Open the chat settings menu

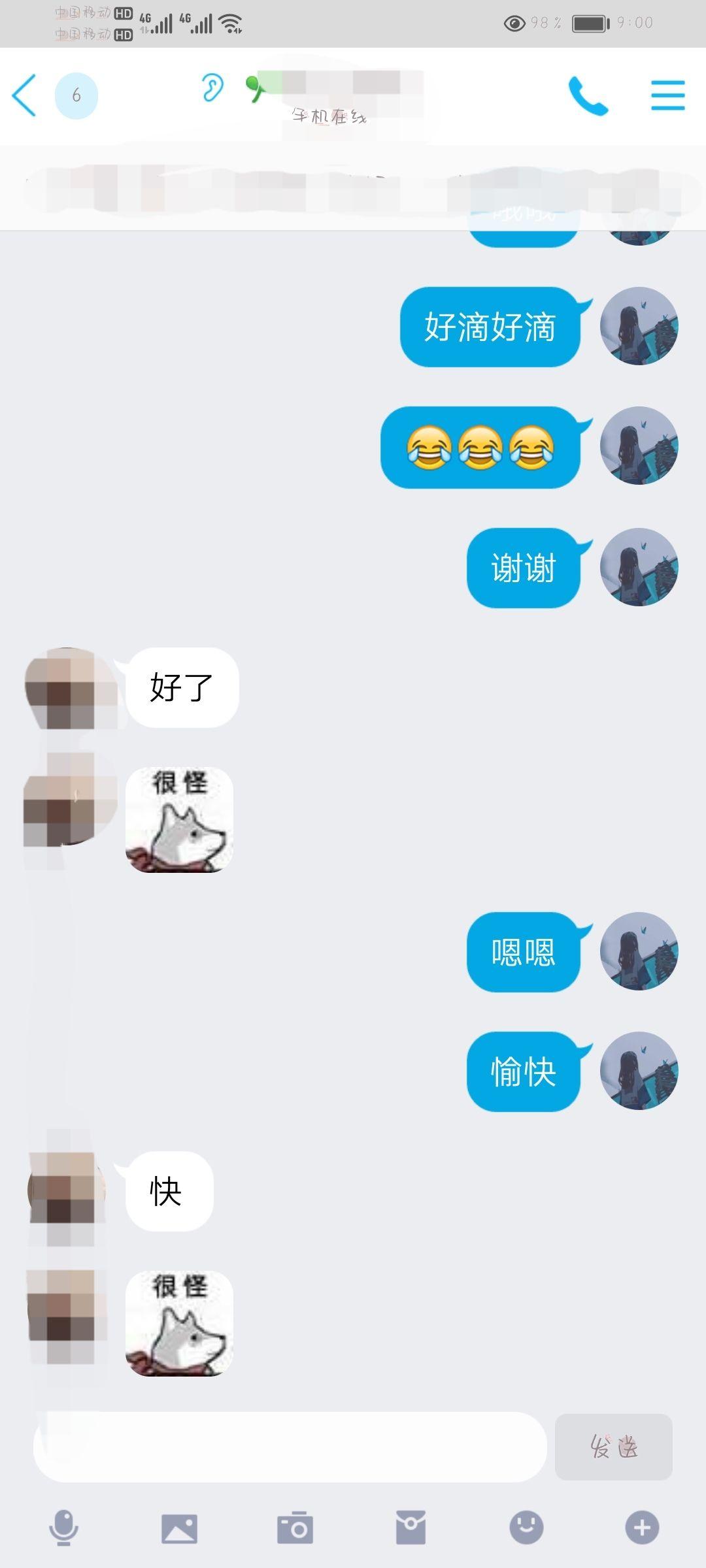[x=667, y=95]
